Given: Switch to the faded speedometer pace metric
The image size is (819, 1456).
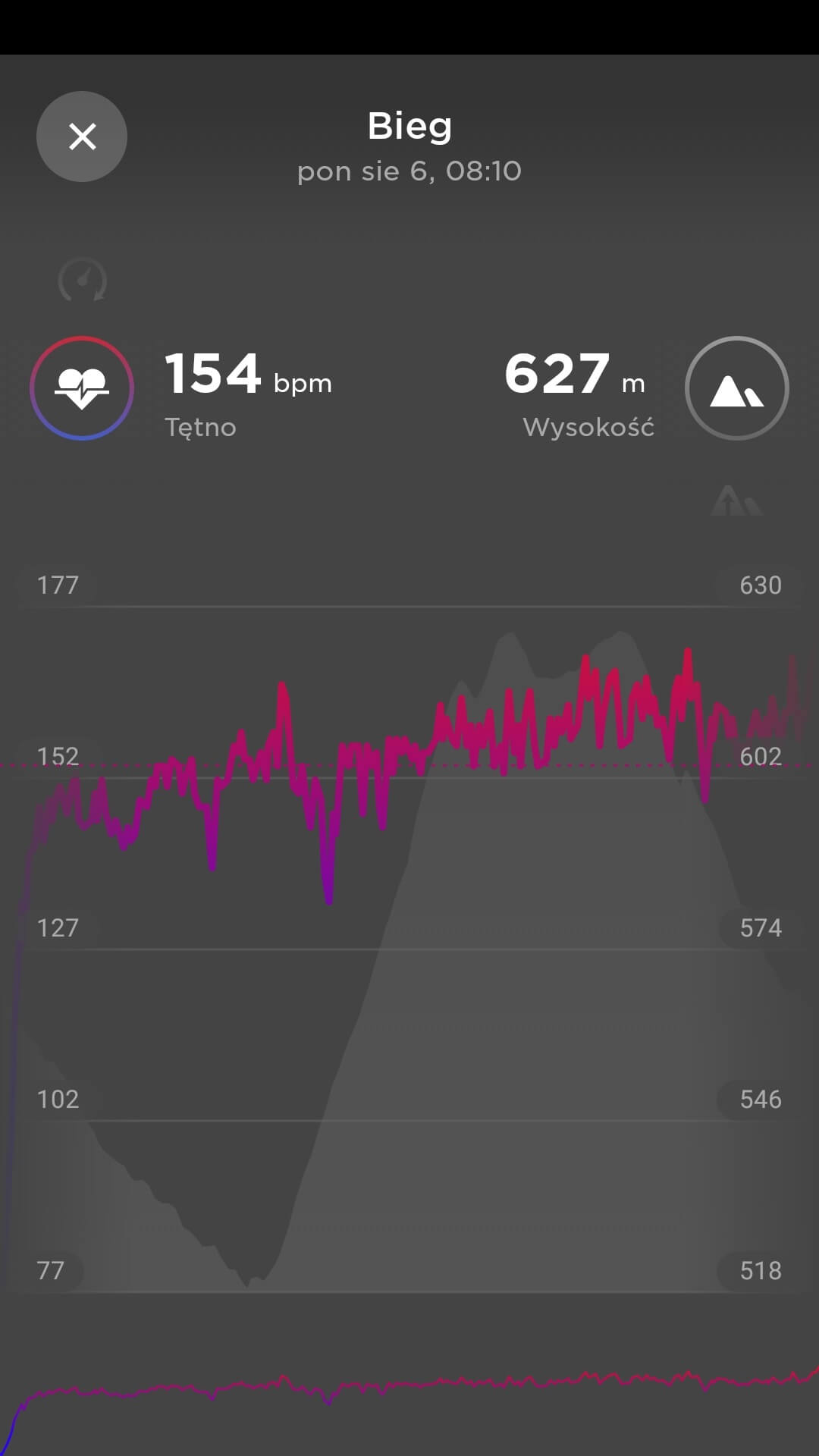Looking at the screenshot, I should 83,281.
